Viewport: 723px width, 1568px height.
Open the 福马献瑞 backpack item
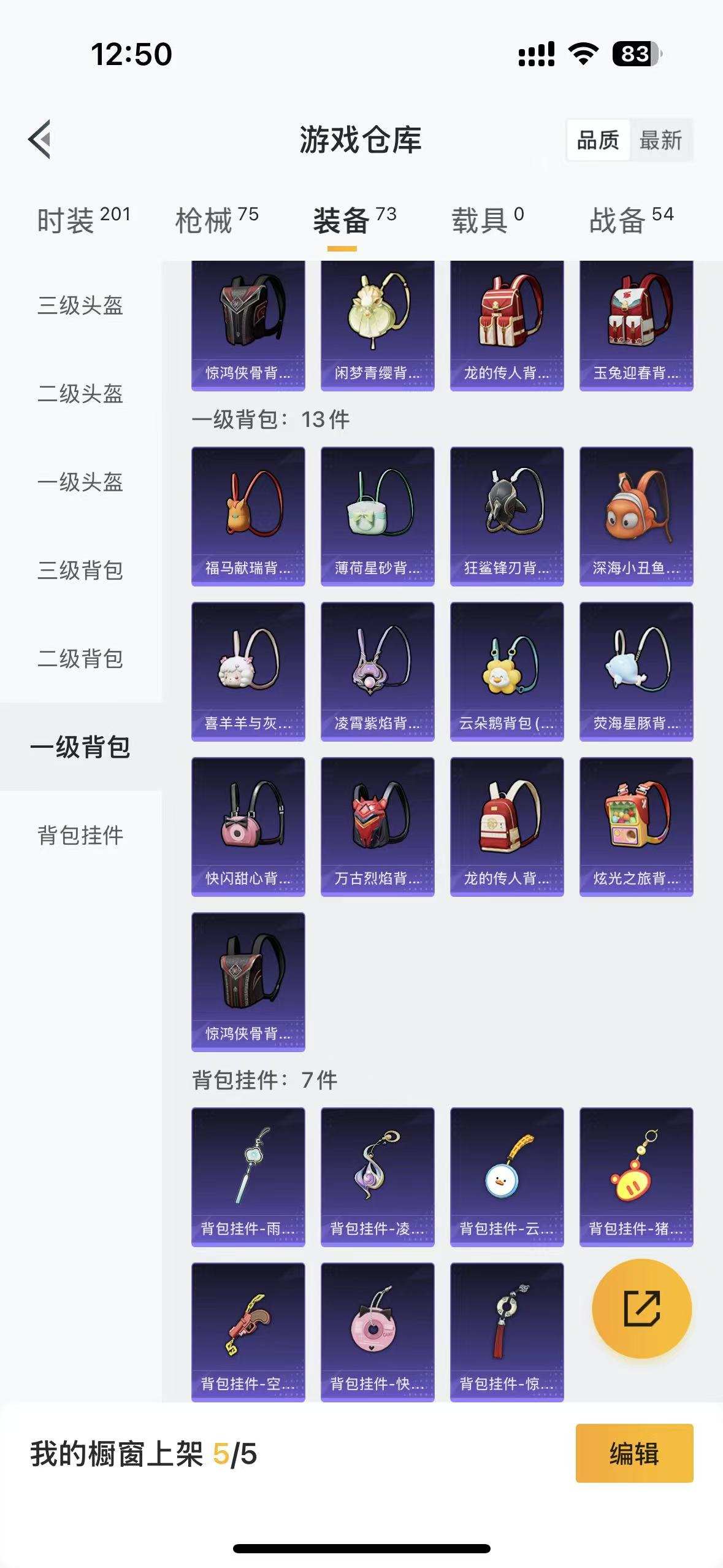[x=248, y=516]
